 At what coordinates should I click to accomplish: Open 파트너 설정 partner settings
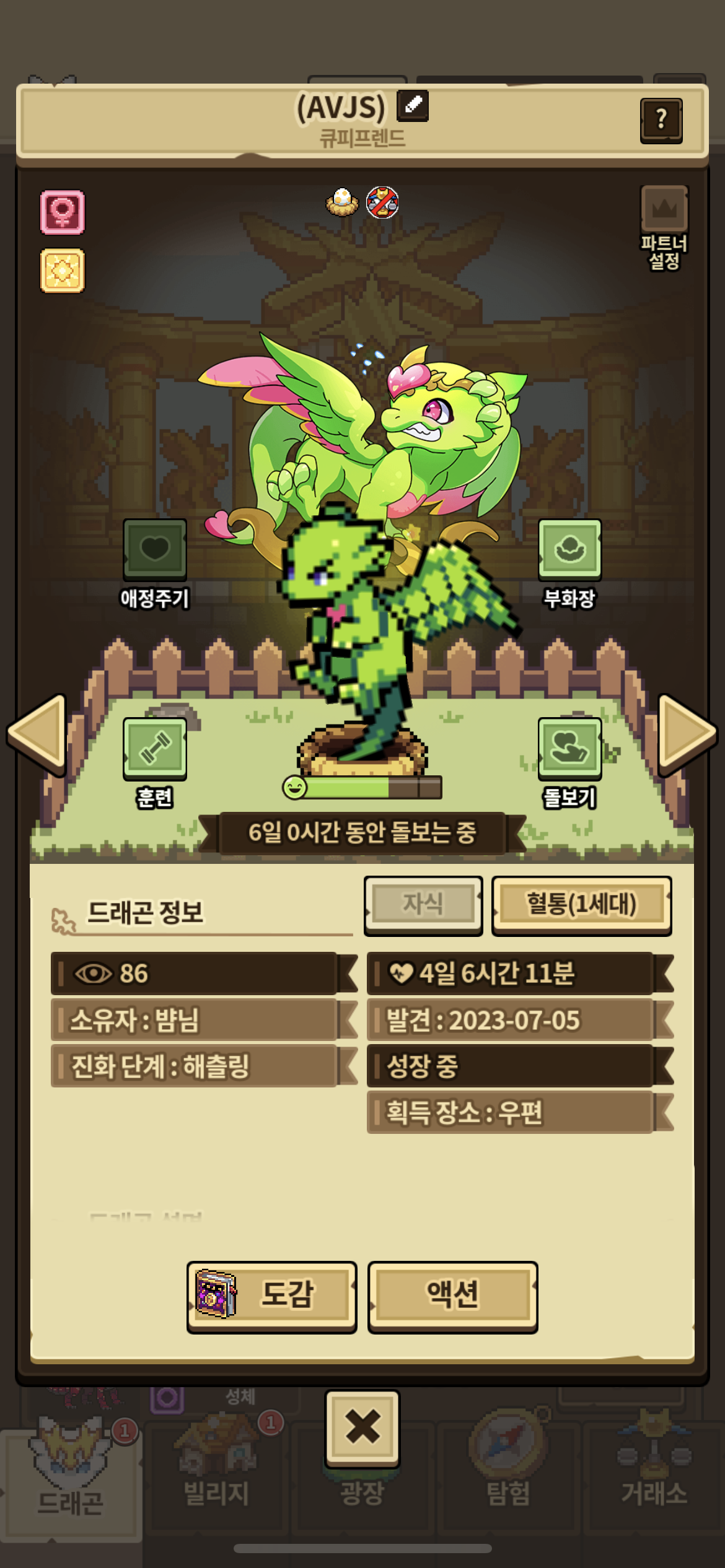664,228
